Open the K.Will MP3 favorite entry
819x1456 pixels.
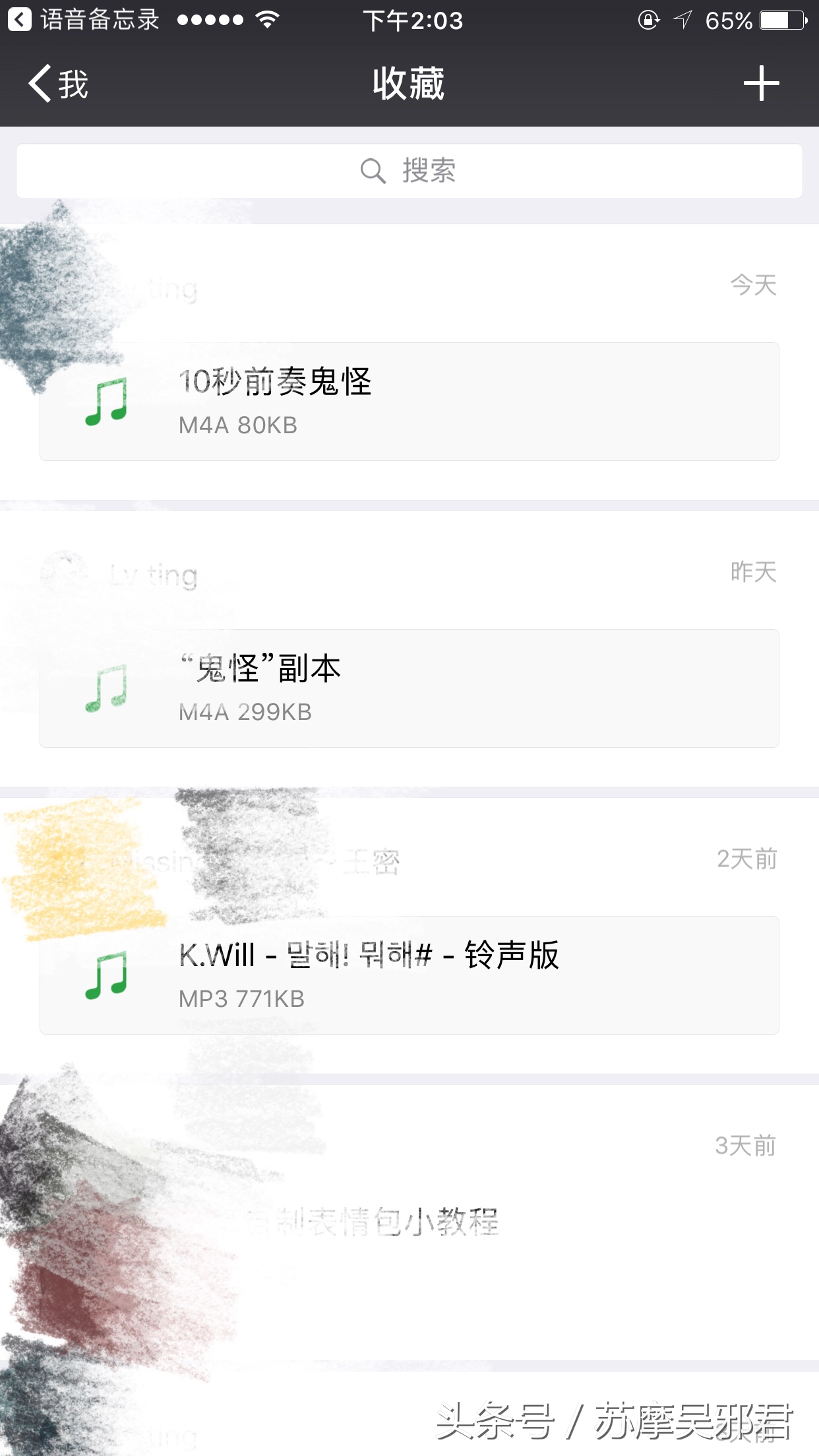tap(409, 976)
